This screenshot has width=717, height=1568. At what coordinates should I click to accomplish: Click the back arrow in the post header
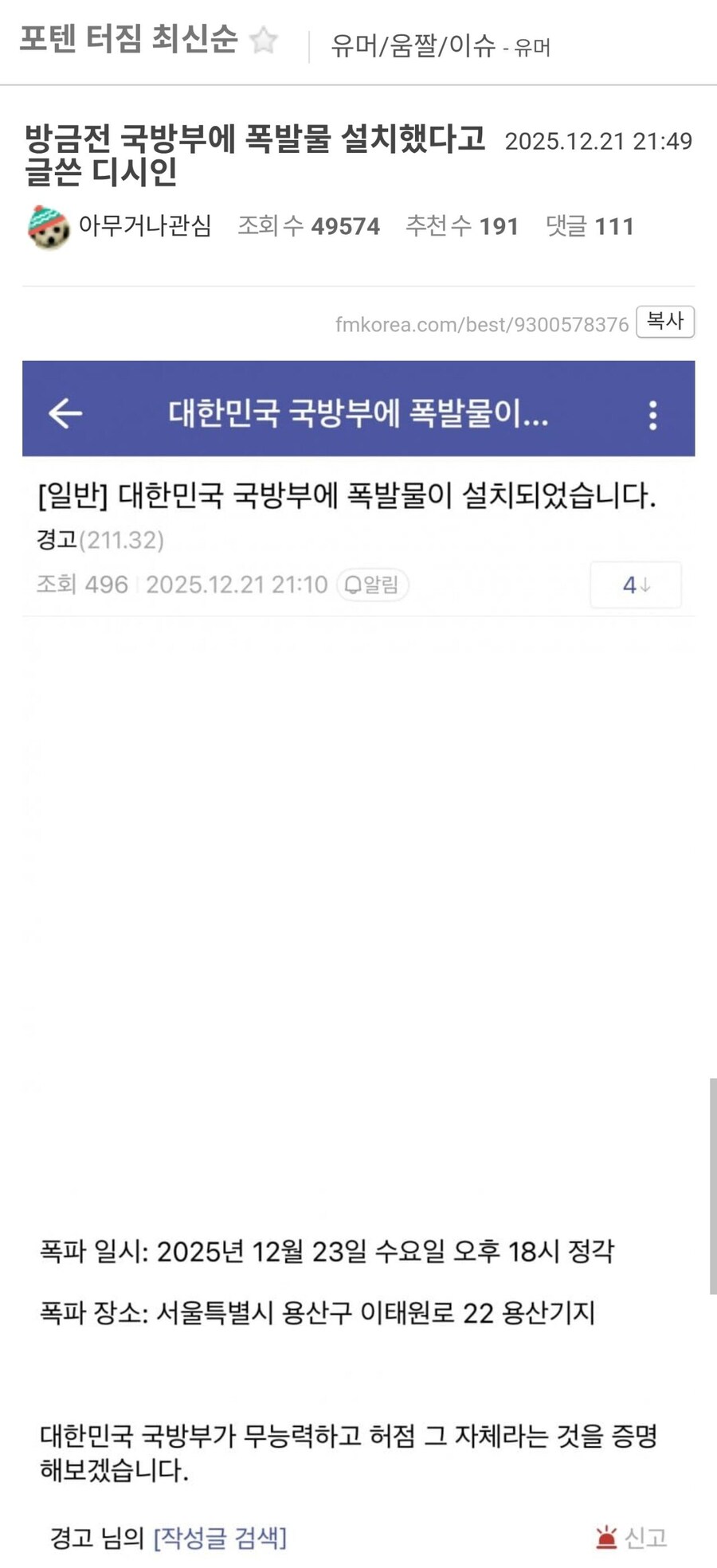tap(64, 413)
